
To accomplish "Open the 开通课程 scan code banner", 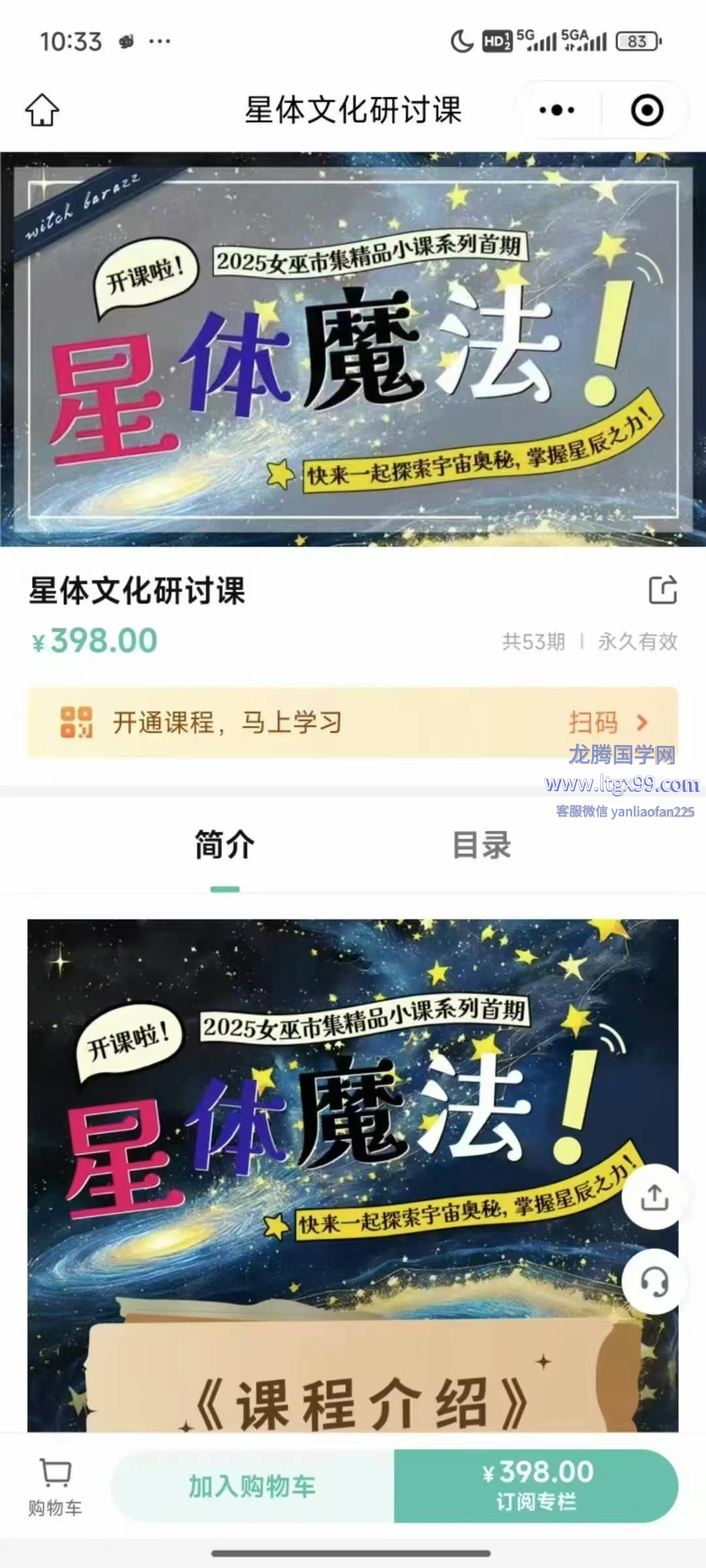I will (x=353, y=723).
